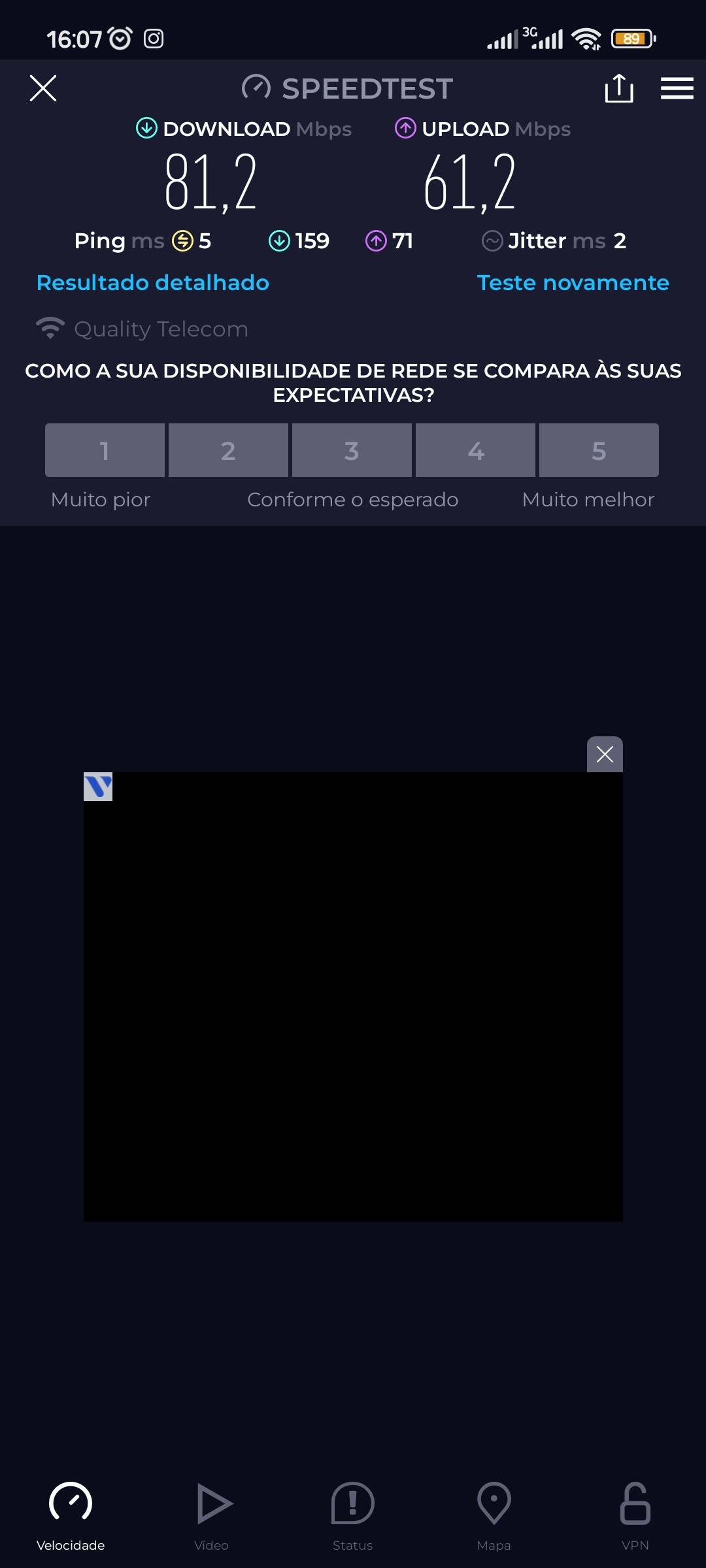
Task: Rate network availability as 1
Action: tap(105, 450)
